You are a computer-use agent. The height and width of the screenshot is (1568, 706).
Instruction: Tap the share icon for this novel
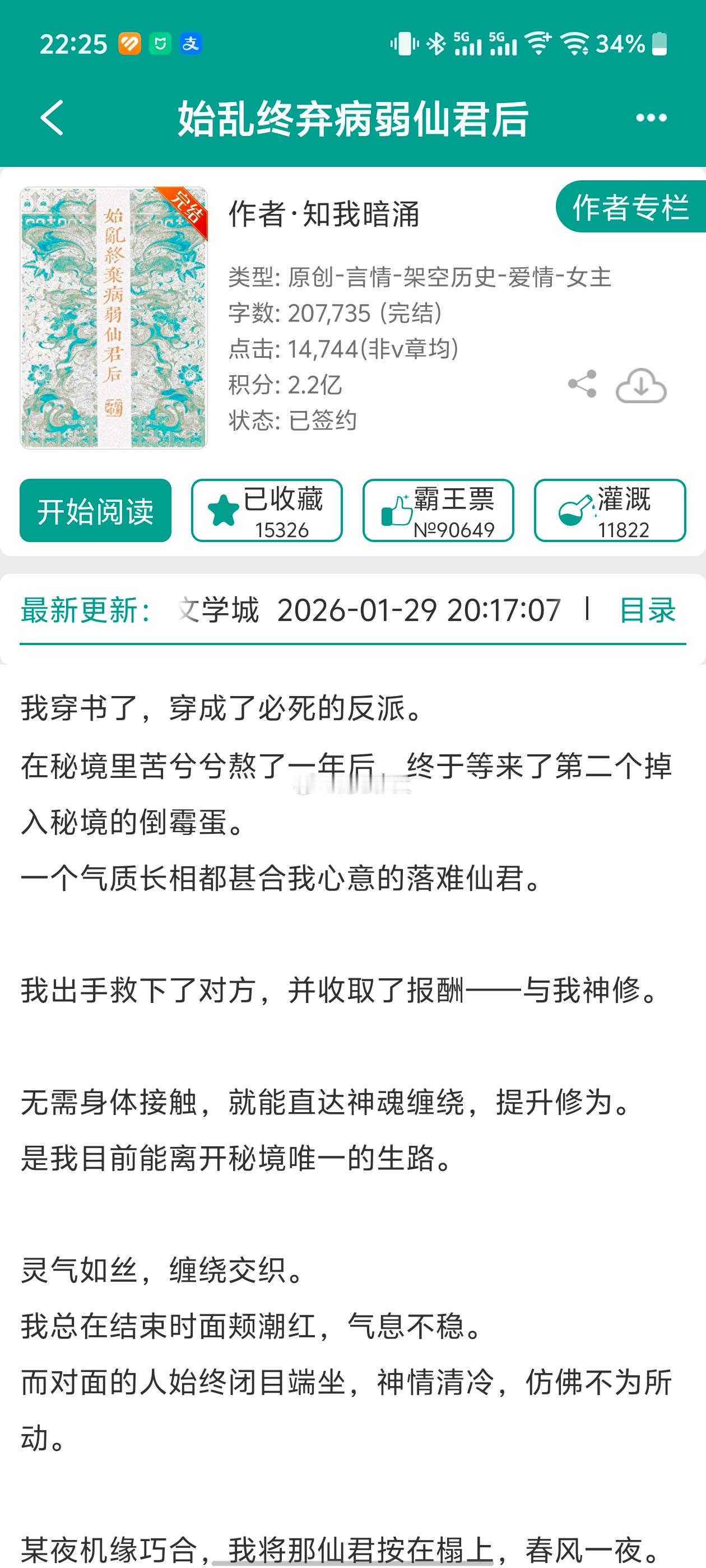582,385
